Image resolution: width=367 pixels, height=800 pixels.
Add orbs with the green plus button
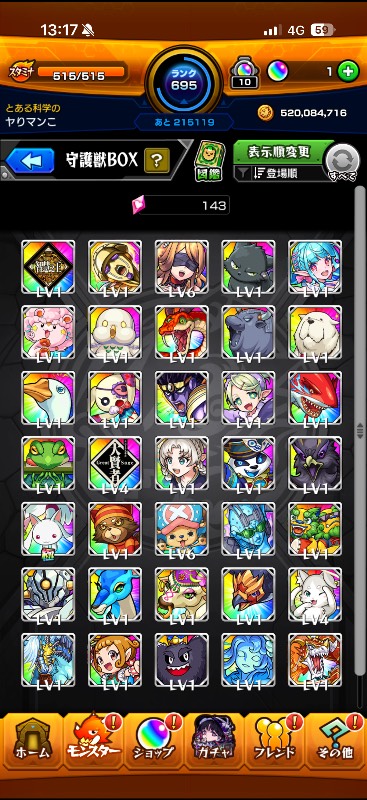[x=348, y=72]
